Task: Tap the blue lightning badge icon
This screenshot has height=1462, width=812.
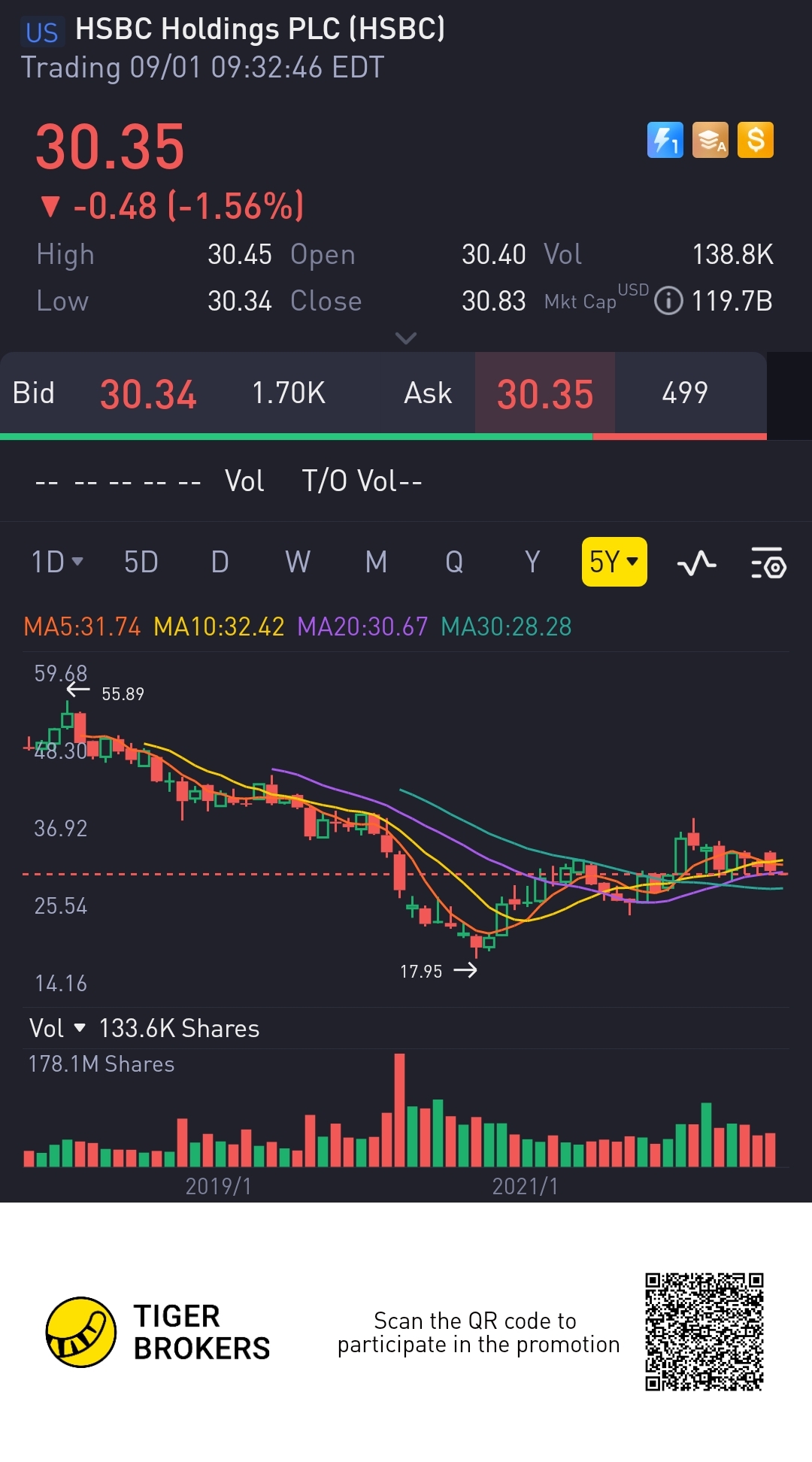Action: coord(665,140)
